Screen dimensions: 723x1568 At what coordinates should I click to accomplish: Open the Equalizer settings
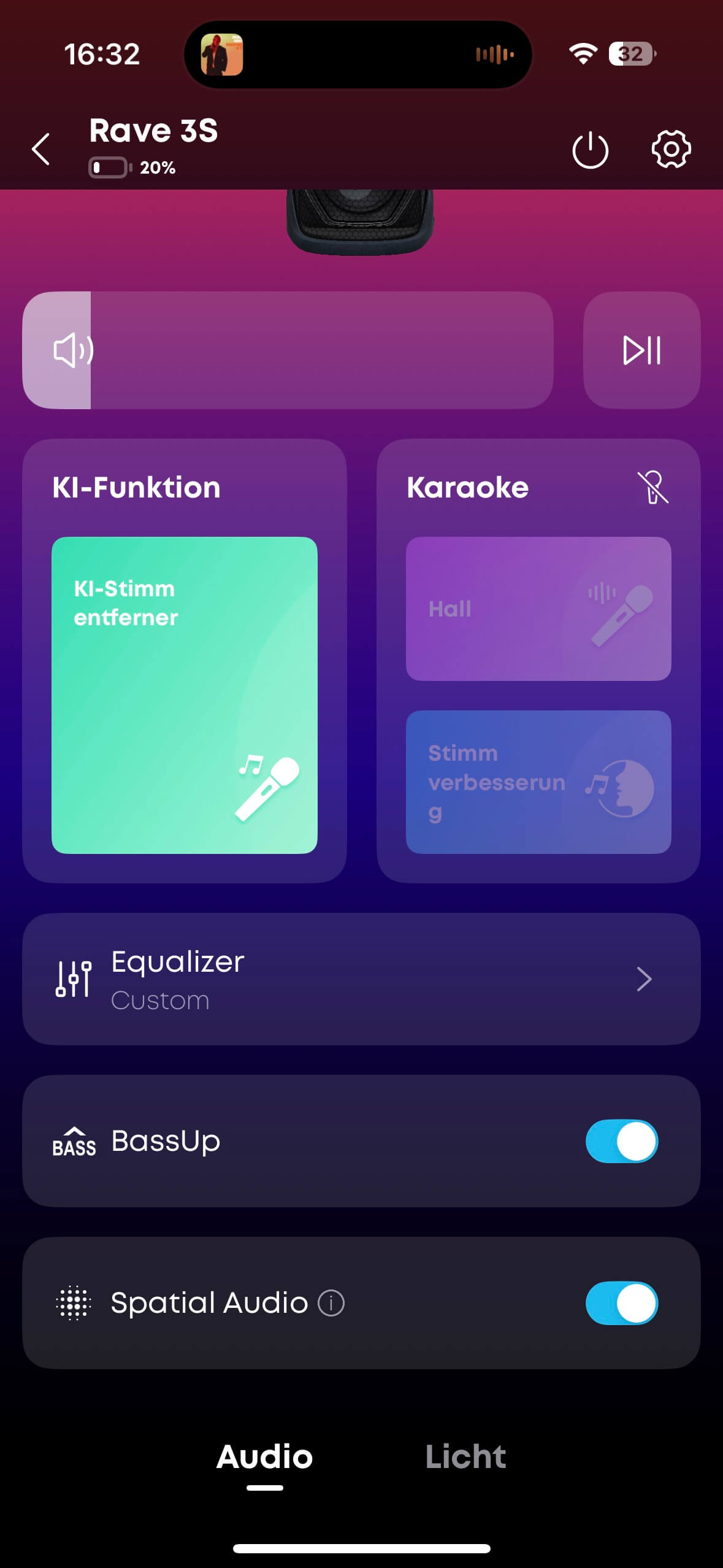tap(361, 979)
